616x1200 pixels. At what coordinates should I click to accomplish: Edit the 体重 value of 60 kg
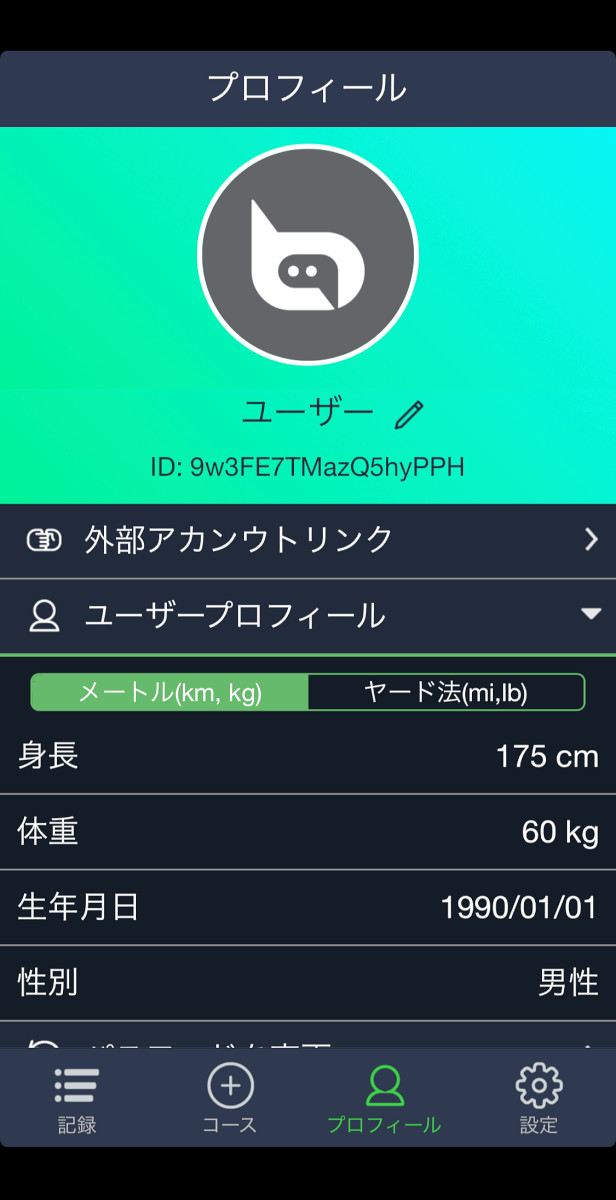(308, 832)
